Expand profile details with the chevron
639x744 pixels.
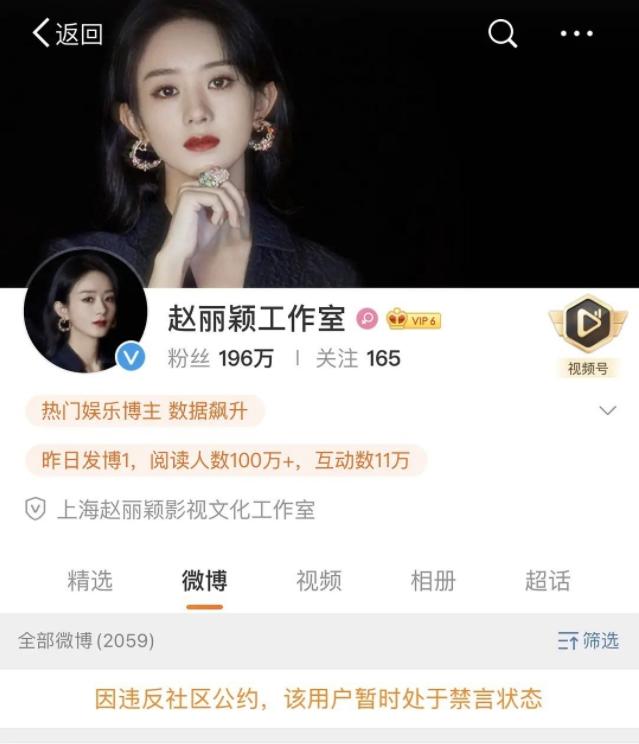[607, 410]
